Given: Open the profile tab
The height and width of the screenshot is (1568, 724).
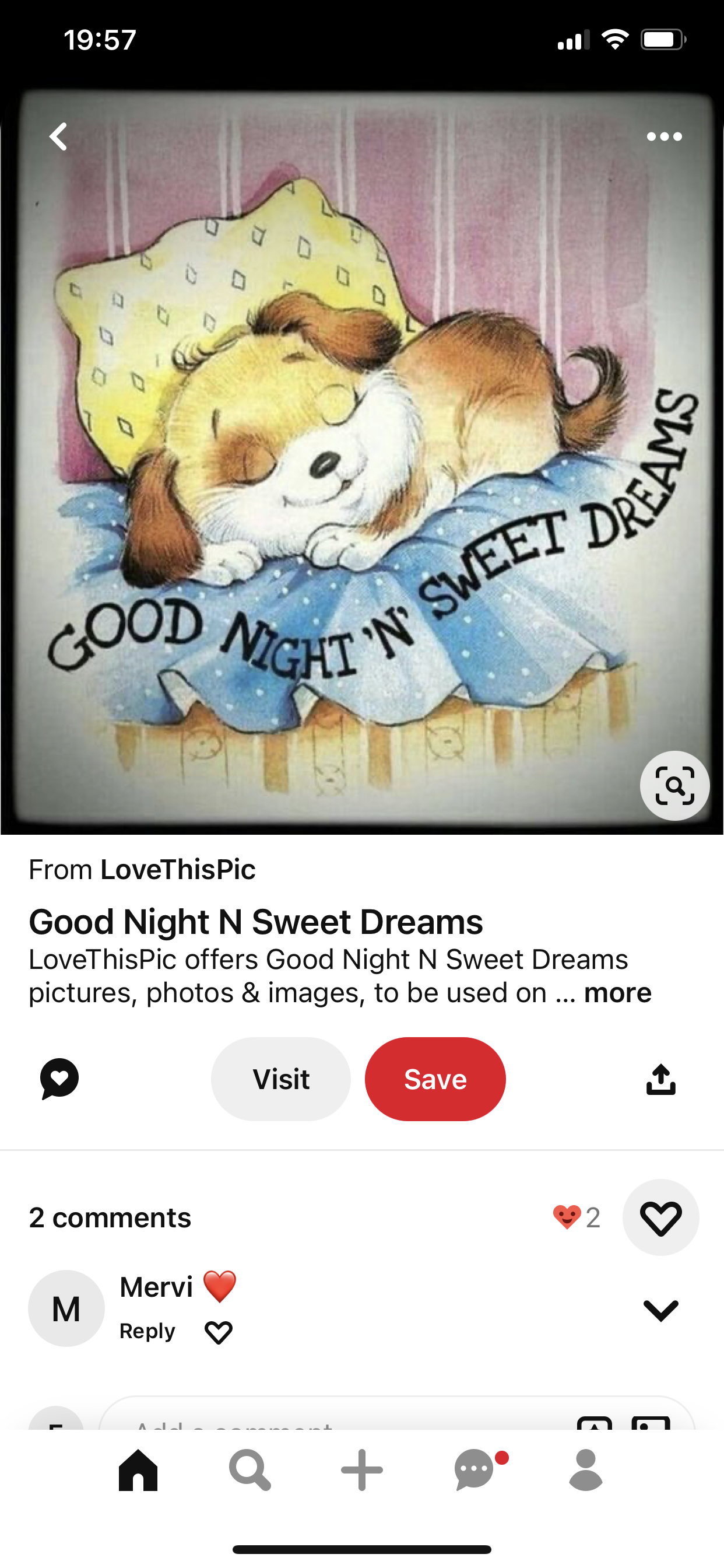Looking at the screenshot, I should pos(585,1470).
